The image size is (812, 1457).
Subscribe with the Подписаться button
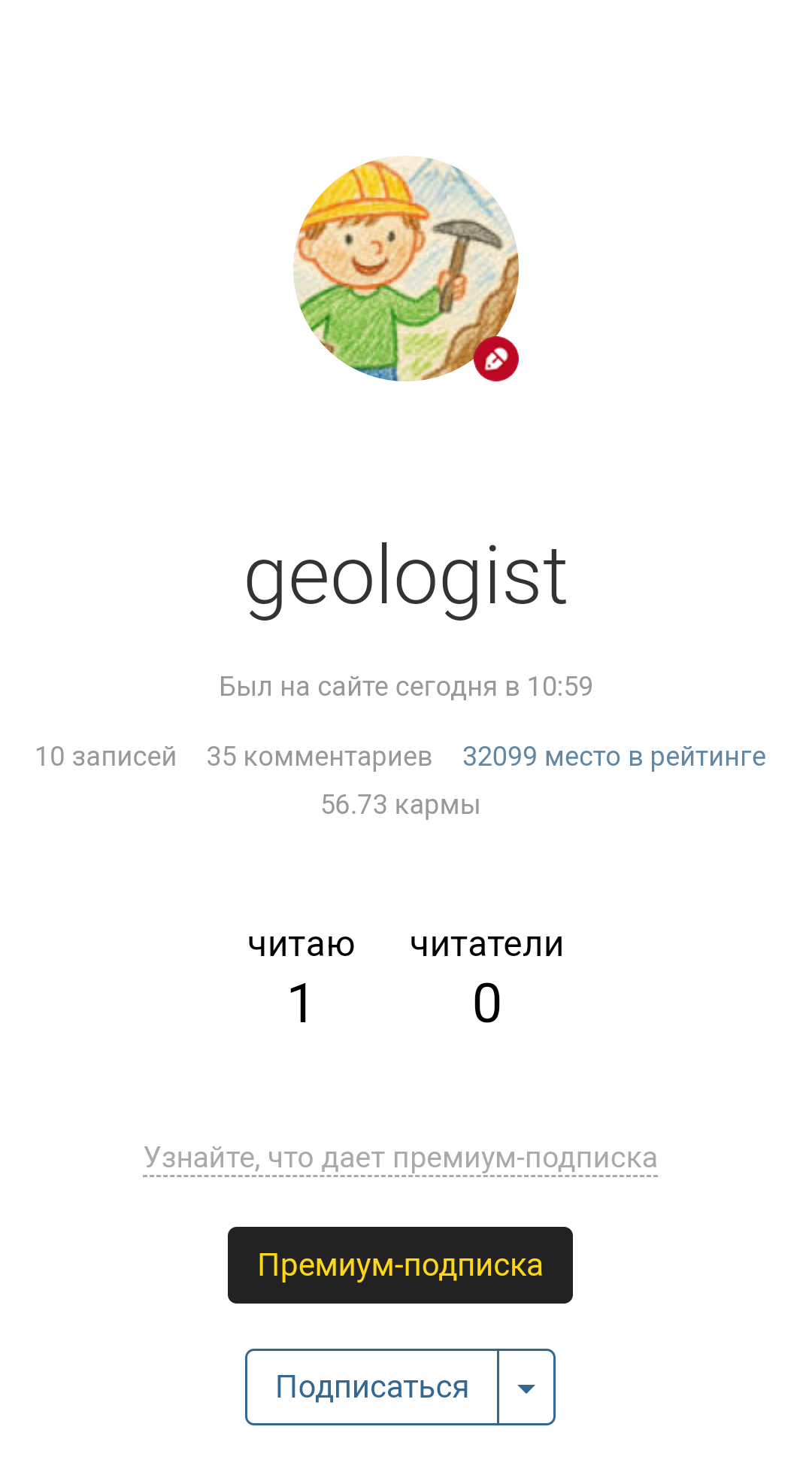[x=372, y=1387]
